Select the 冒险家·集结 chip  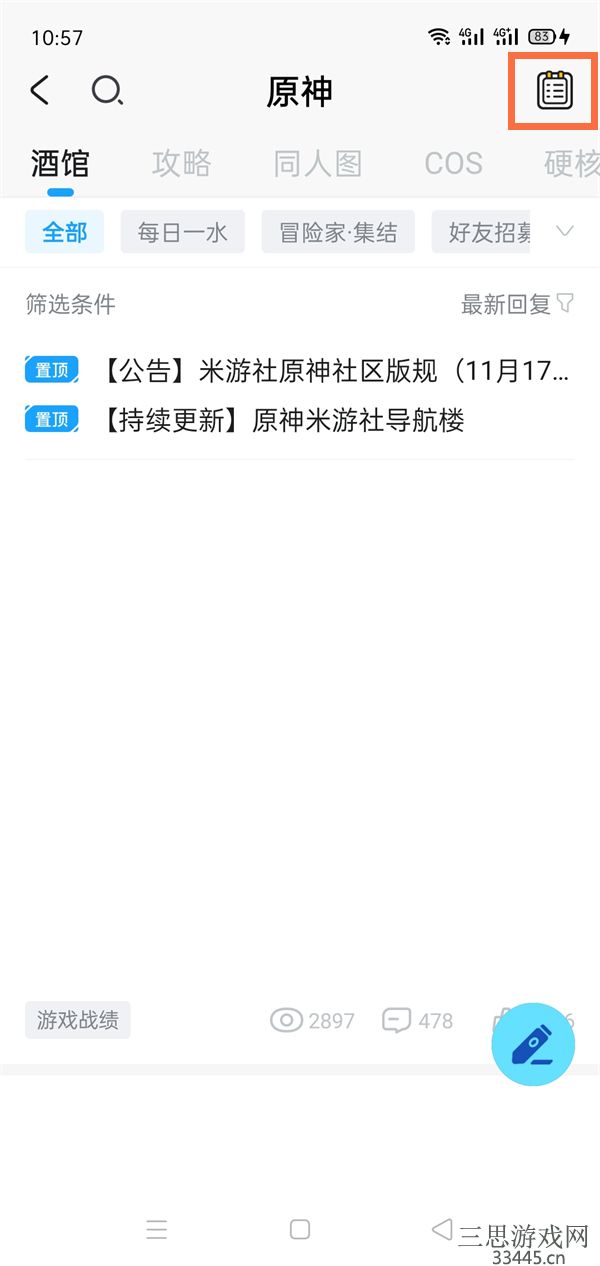click(x=338, y=232)
